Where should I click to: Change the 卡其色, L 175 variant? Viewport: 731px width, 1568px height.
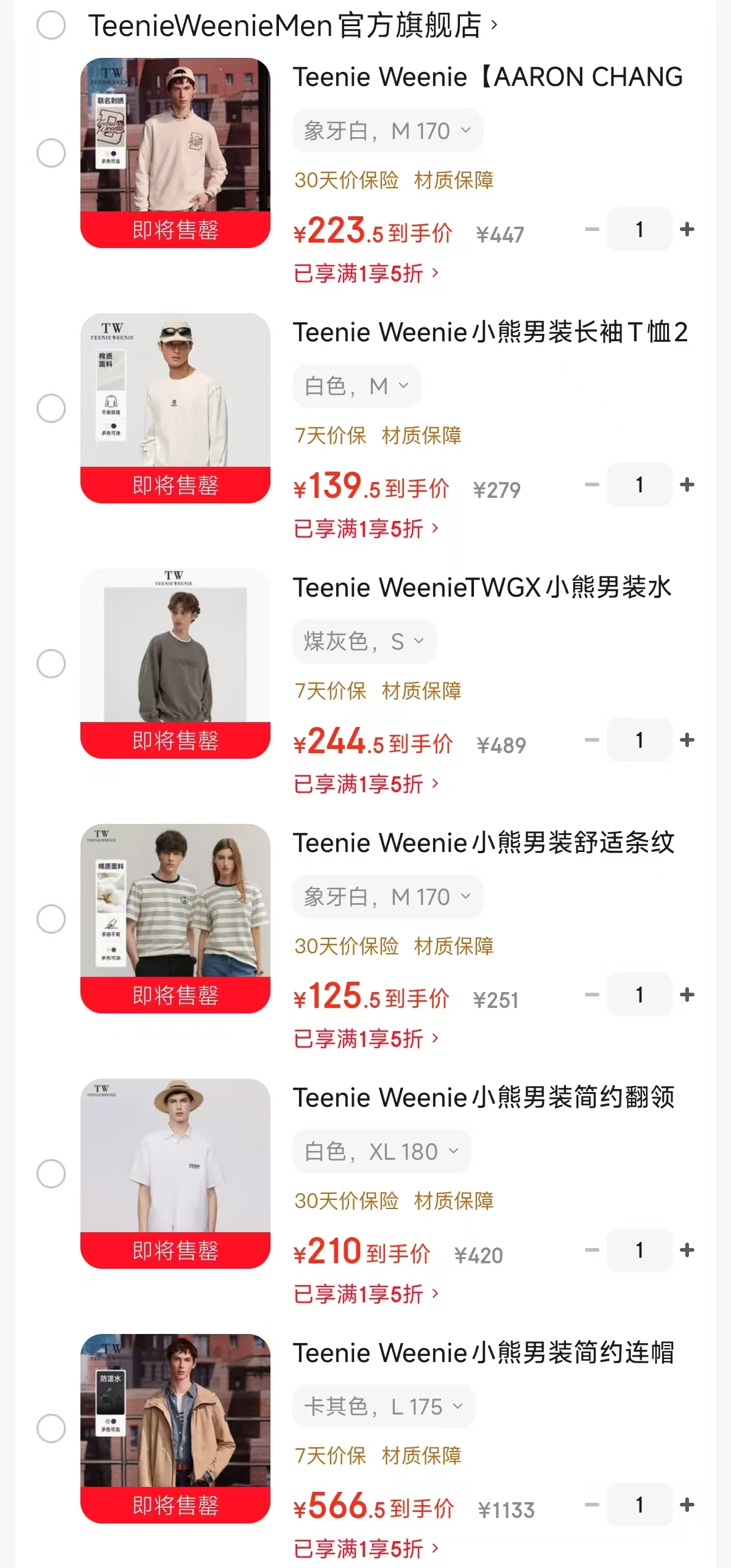[384, 1407]
